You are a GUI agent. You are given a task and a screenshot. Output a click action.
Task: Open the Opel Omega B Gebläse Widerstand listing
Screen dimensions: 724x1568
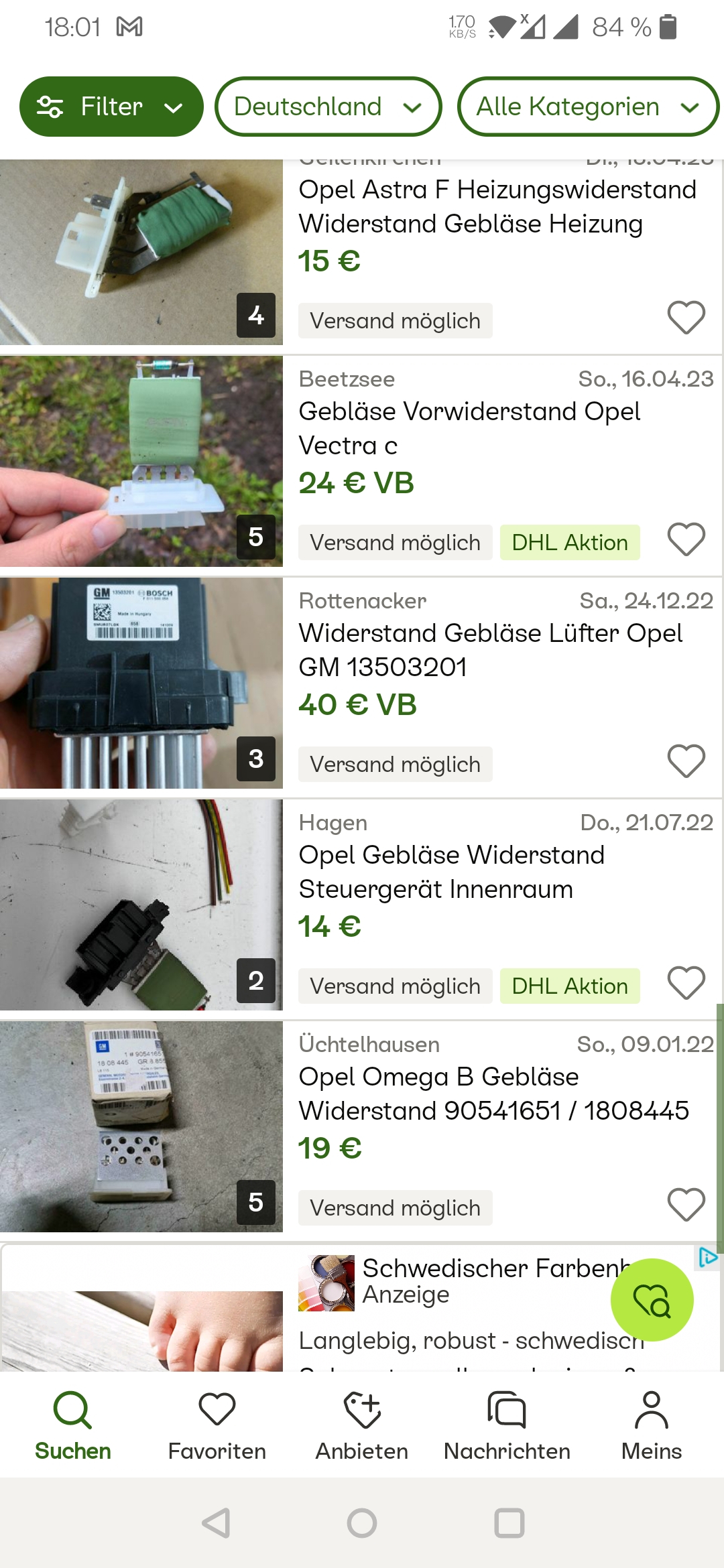click(x=493, y=1094)
